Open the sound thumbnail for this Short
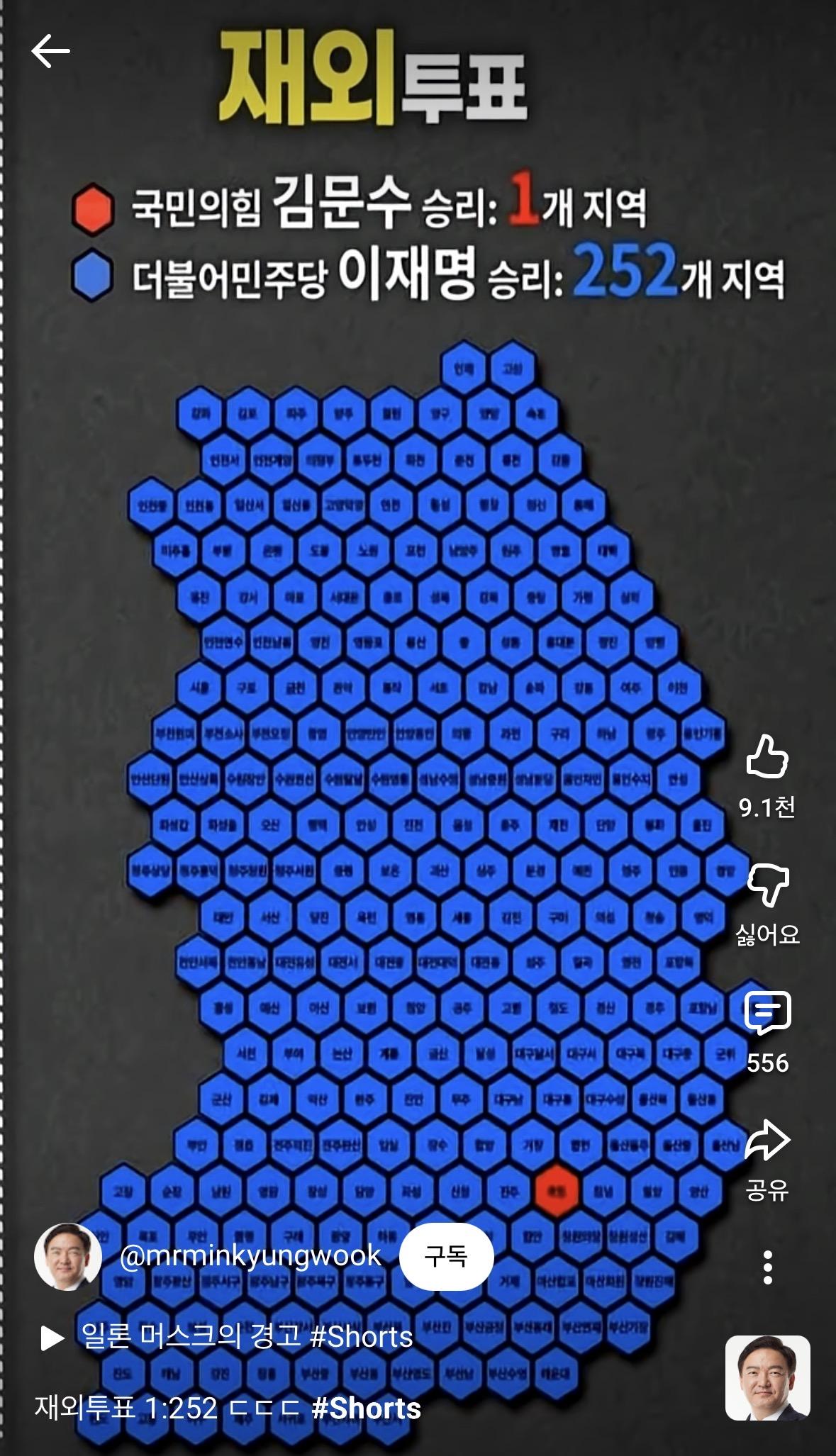Screen dimensions: 836x1456 (767, 1378)
